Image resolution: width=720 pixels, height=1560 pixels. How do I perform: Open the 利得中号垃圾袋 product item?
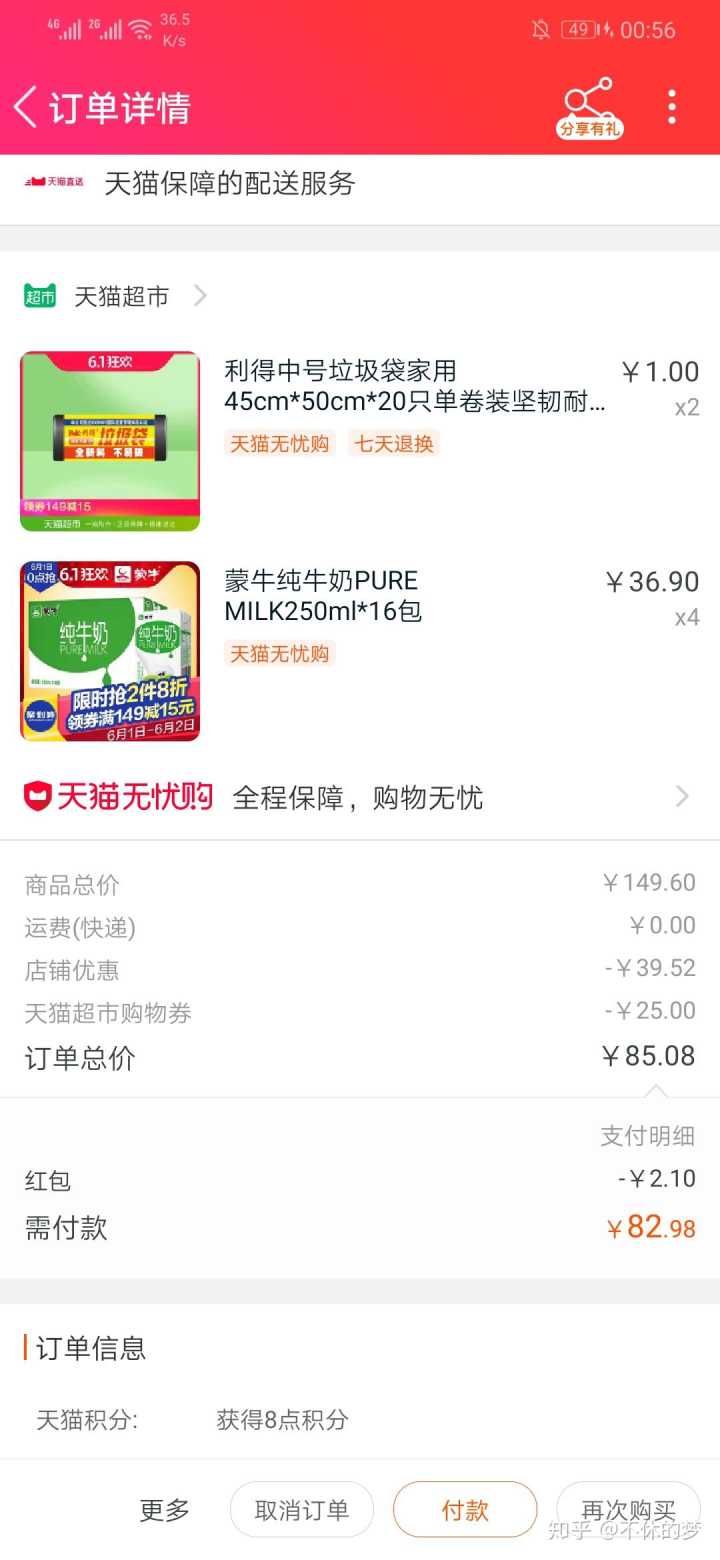[360, 441]
